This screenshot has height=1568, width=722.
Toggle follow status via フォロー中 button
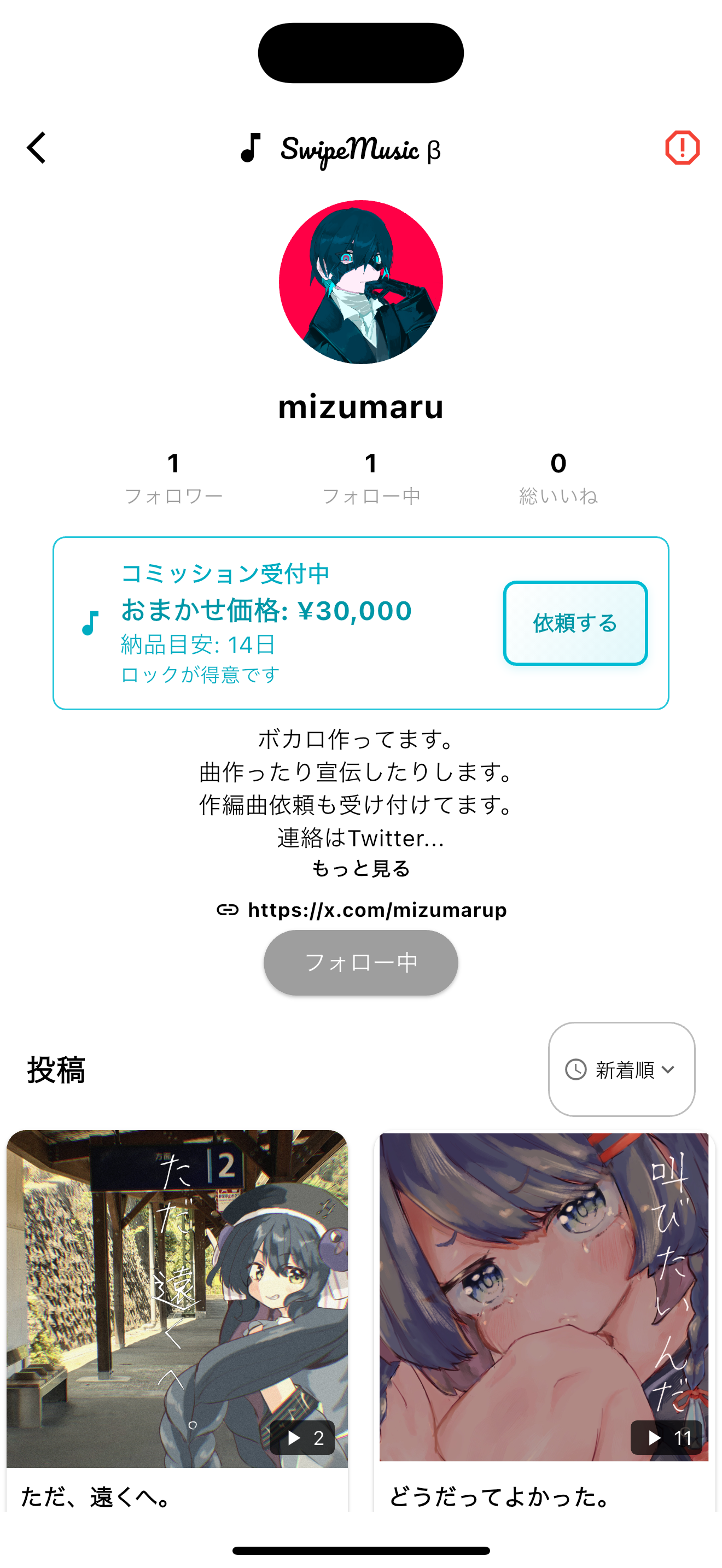[360, 963]
